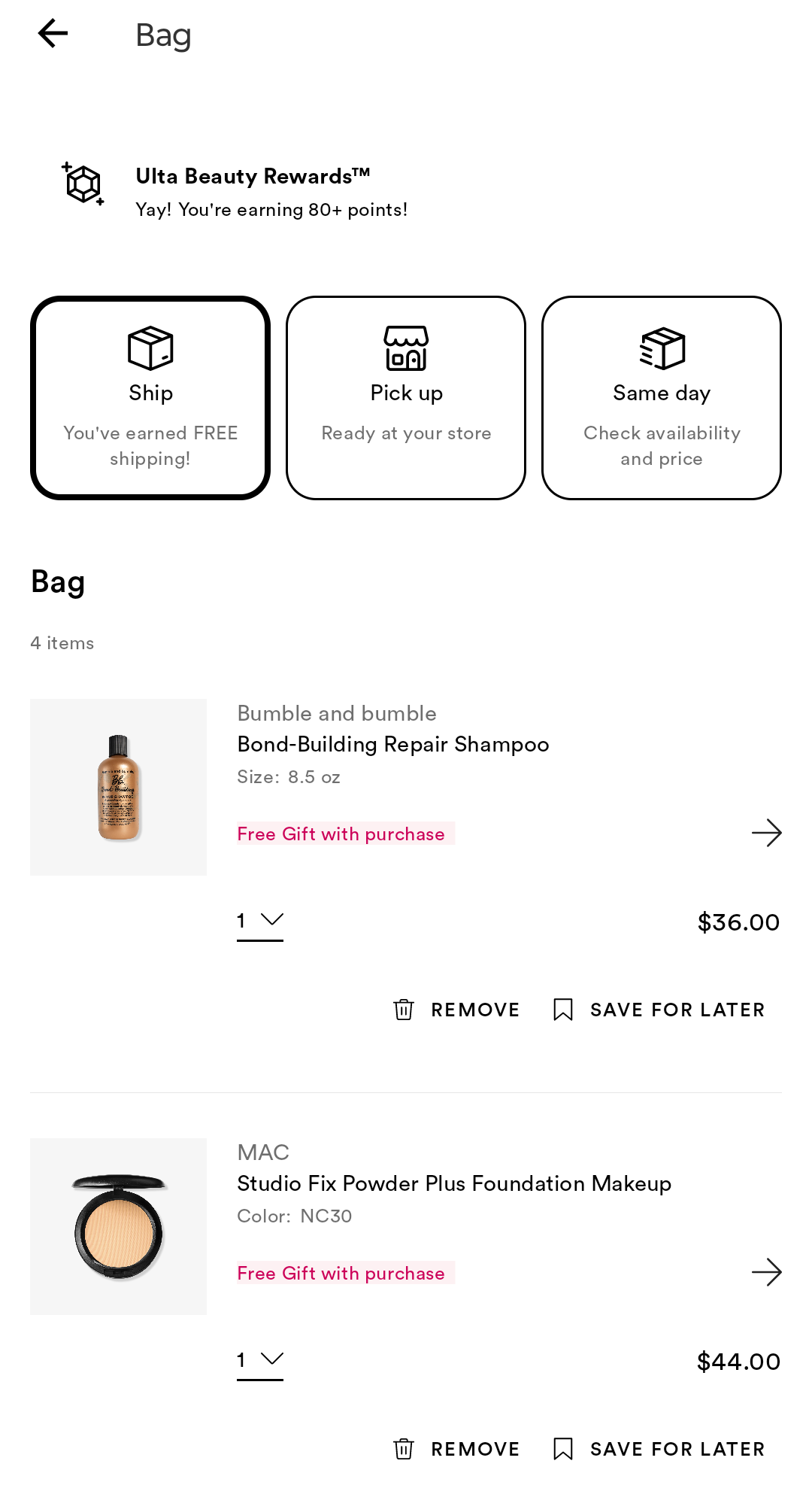Remove Bond-Building Repair Shampoo from bag

coord(456,1010)
